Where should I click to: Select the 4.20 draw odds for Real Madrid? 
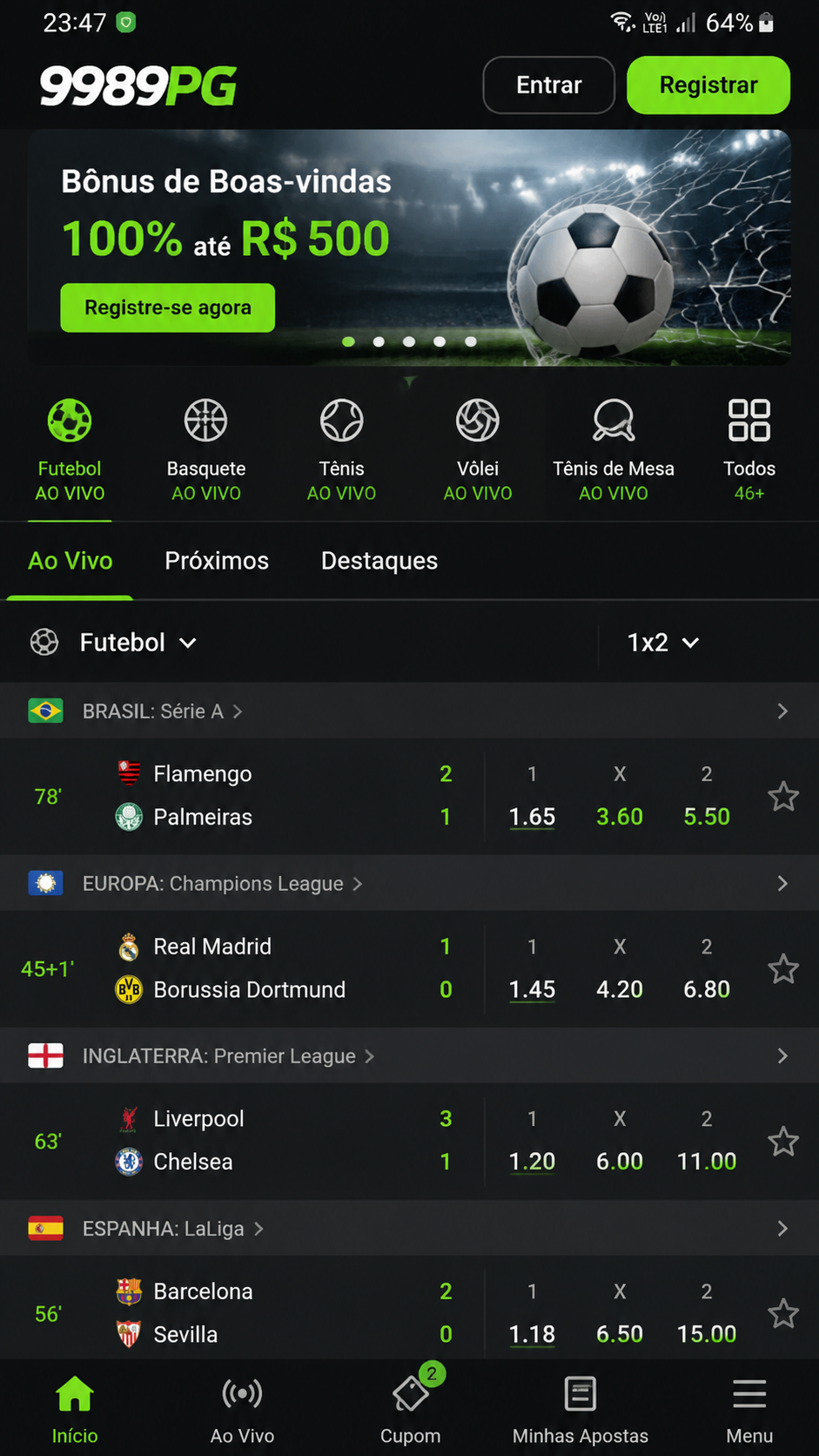point(620,989)
